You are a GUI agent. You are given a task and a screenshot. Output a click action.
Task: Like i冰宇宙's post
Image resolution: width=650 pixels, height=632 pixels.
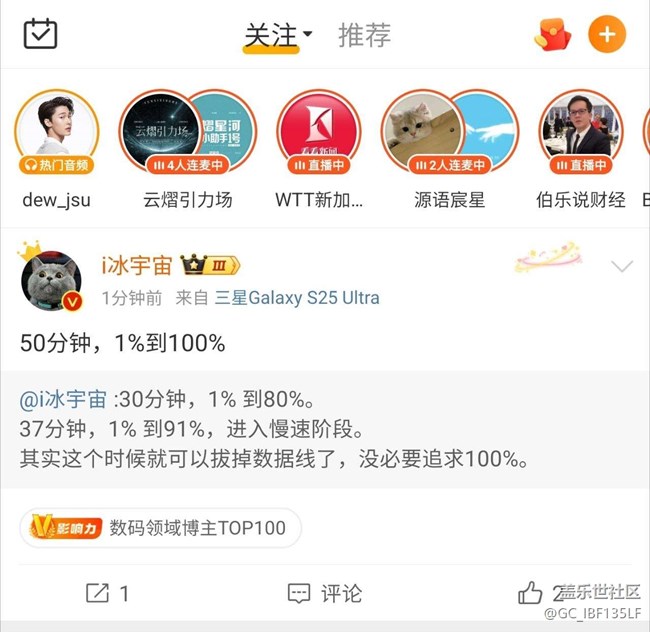click(531, 593)
